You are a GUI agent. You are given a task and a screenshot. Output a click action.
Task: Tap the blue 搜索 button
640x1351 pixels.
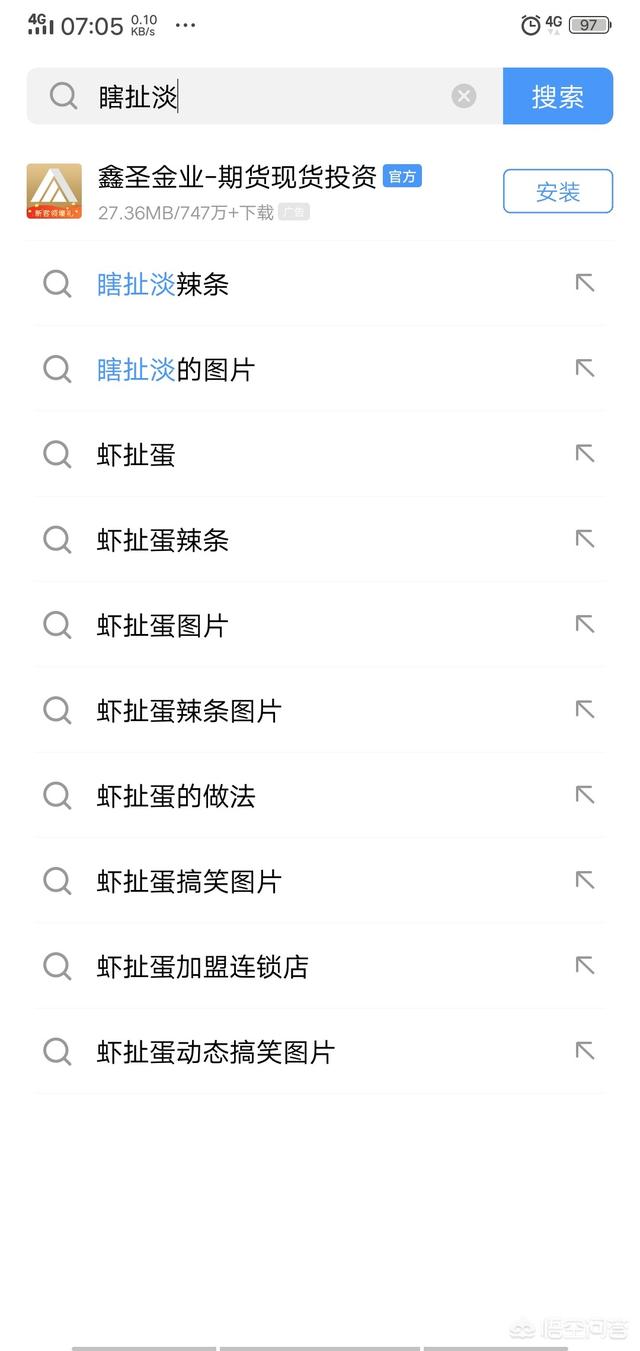point(557,96)
